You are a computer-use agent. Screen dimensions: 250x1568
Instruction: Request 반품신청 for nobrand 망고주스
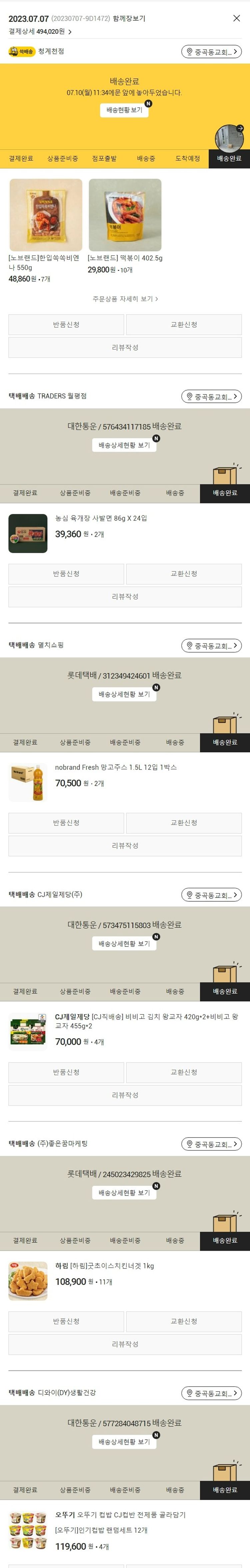[66, 823]
